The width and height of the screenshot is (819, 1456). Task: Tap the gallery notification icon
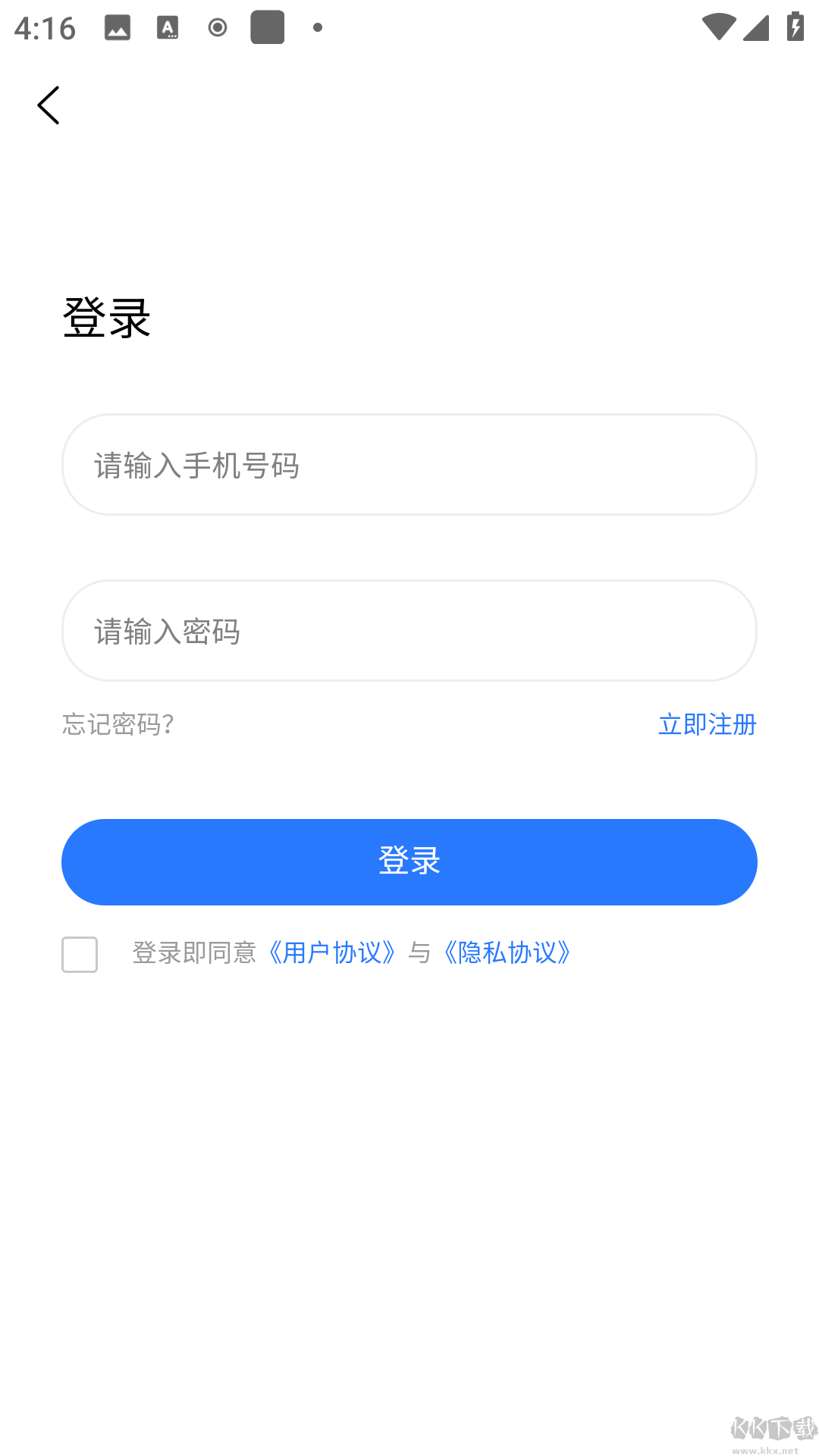118,27
